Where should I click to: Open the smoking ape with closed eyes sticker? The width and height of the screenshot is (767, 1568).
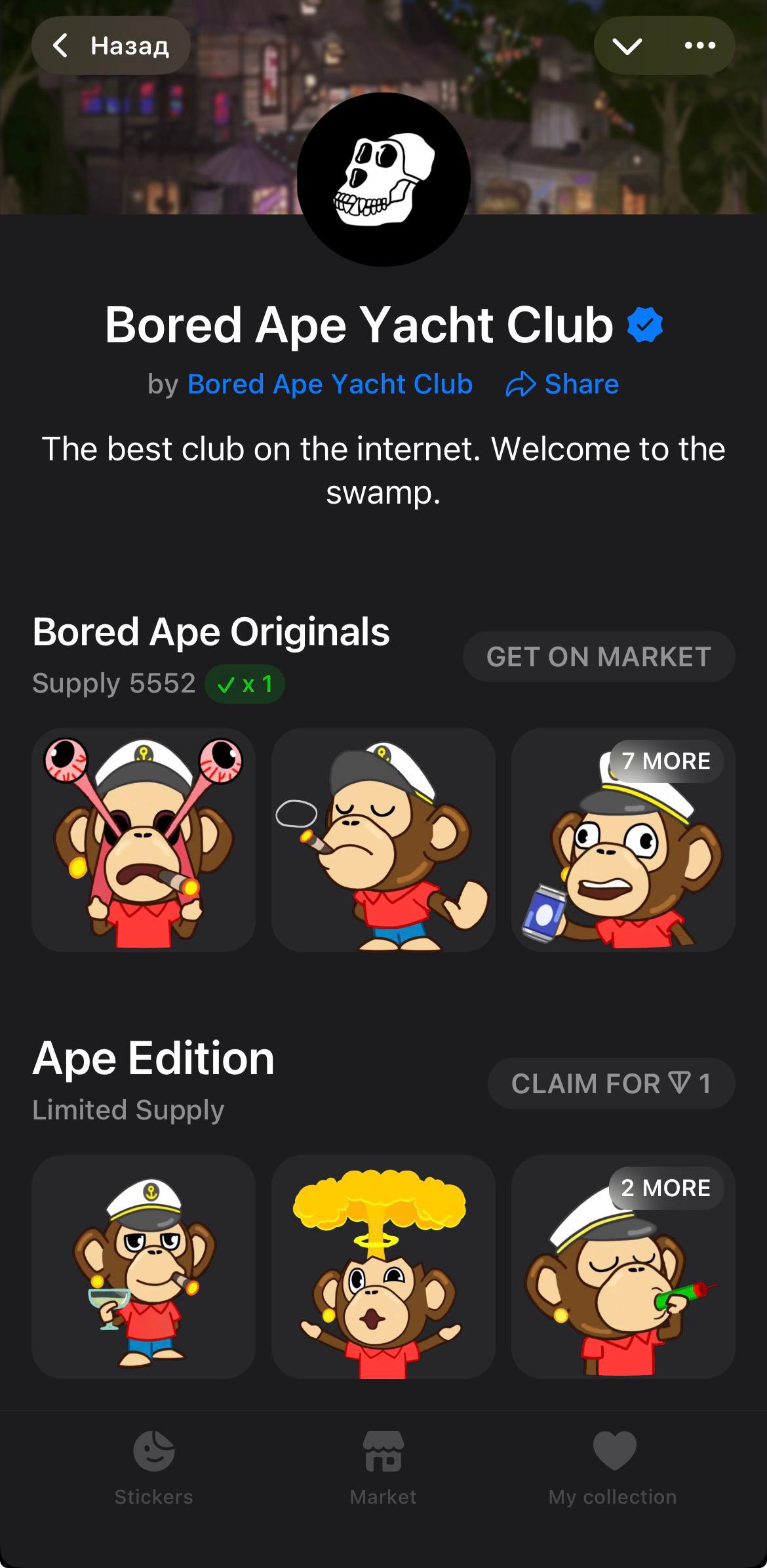click(x=383, y=839)
